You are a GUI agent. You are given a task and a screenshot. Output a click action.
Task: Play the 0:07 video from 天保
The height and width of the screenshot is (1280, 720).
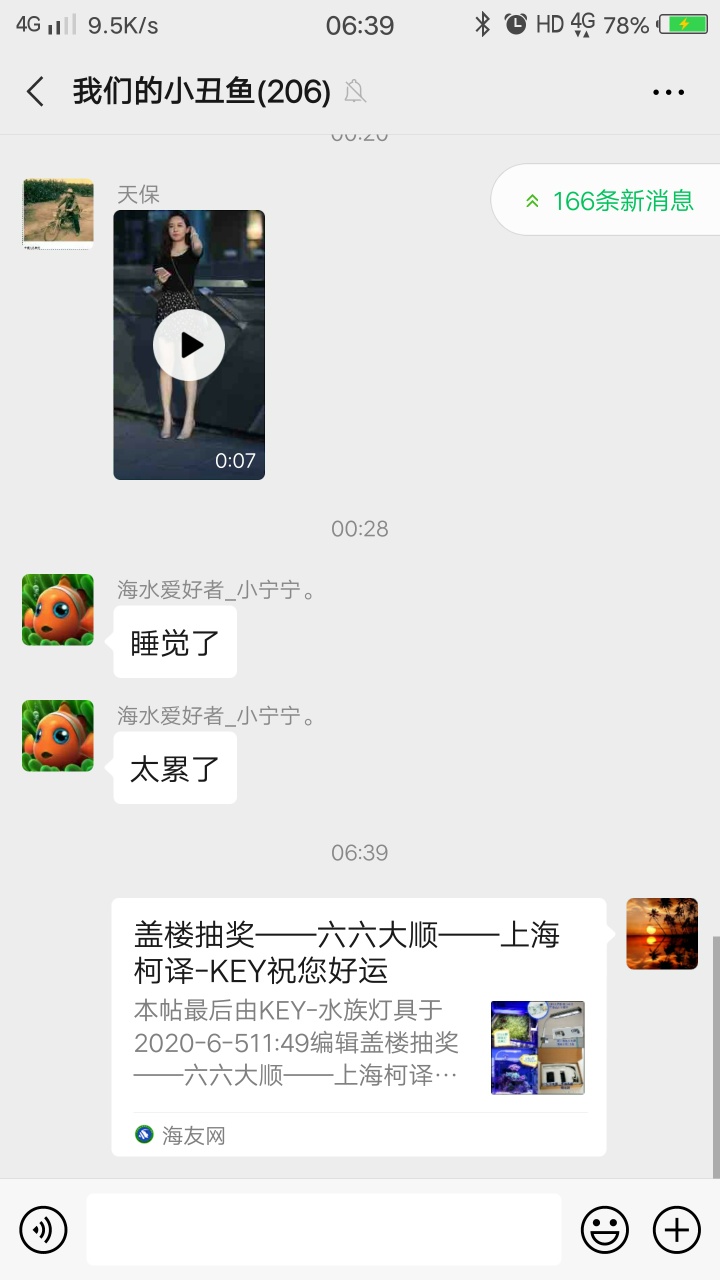pos(189,345)
